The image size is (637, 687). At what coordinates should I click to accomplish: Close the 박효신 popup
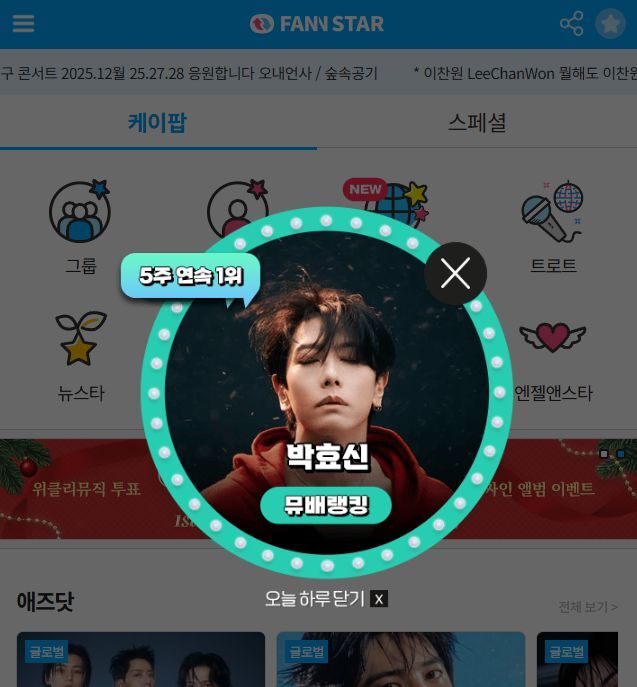(455, 273)
